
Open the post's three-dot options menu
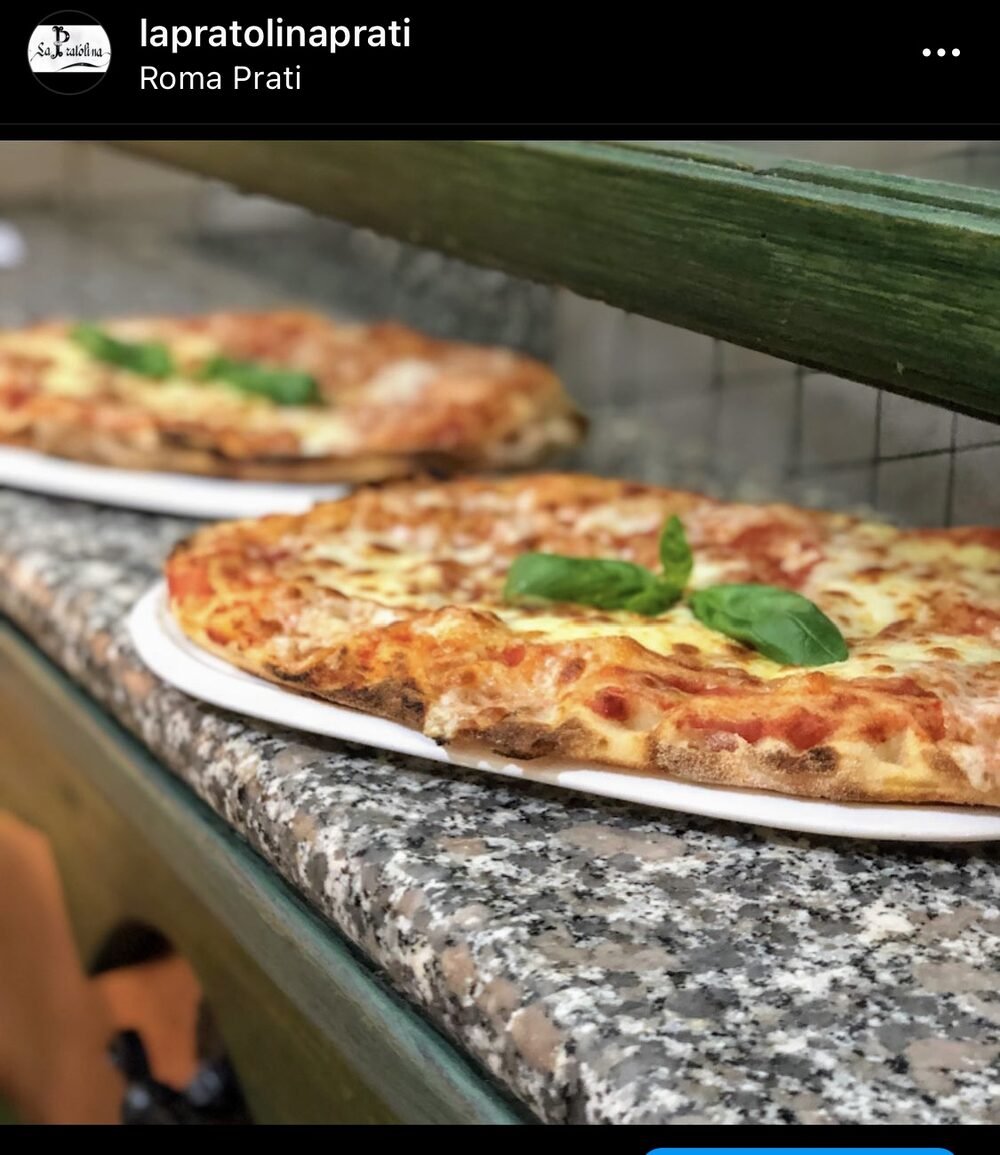tap(940, 53)
